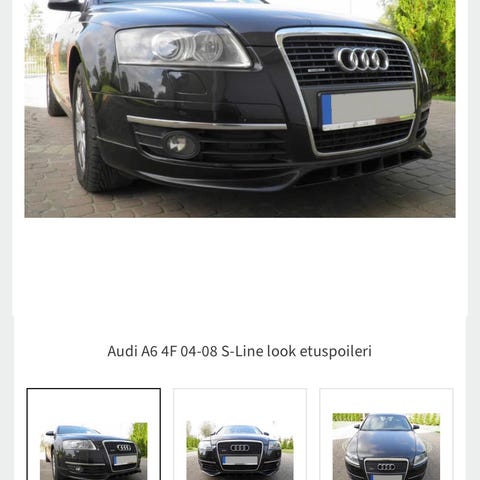The height and width of the screenshot is (480, 480).
Task: View the third top-front thumbnail
Action: (x=386, y=434)
